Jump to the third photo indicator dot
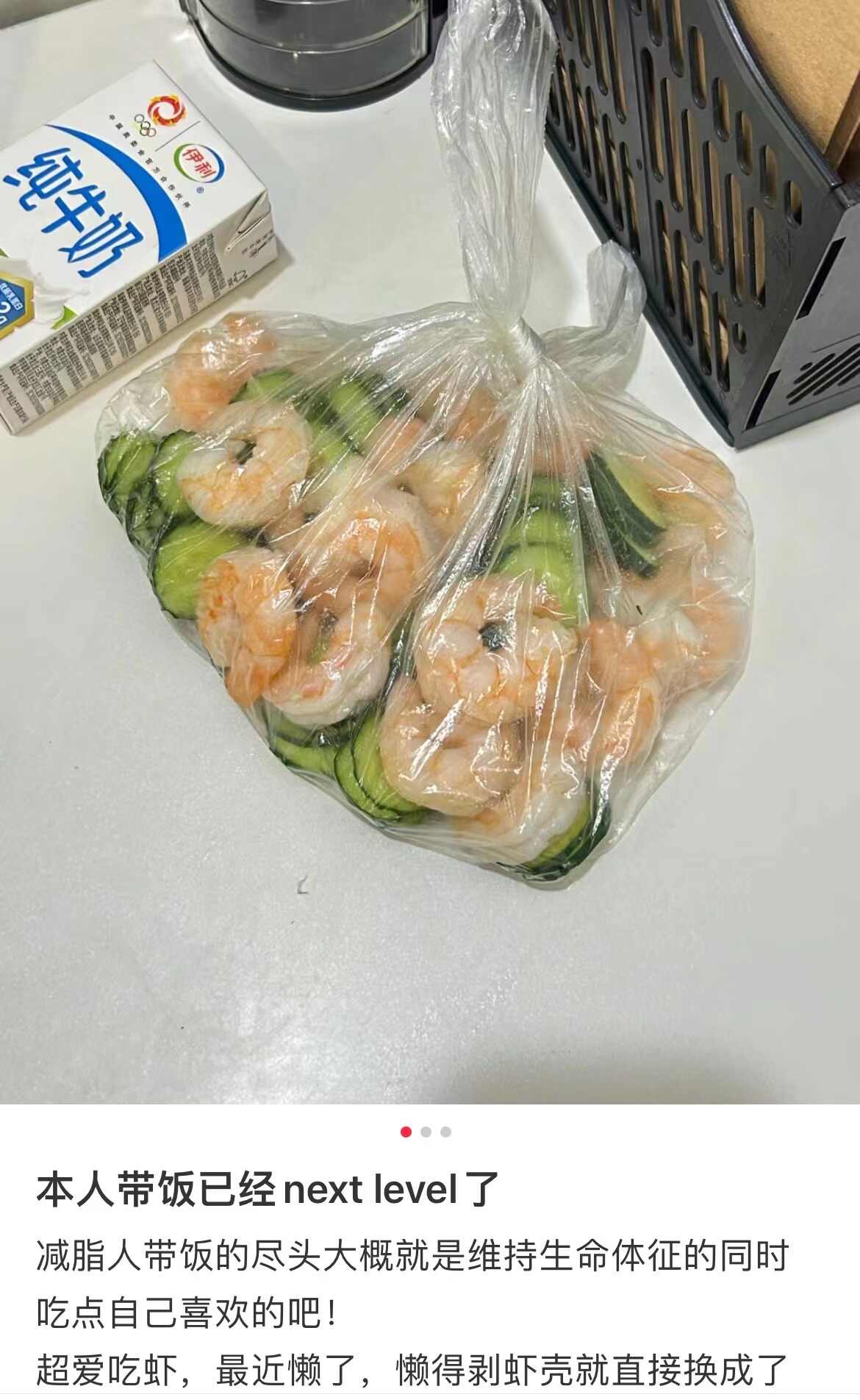This screenshot has width=860, height=1400. [445, 1132]
